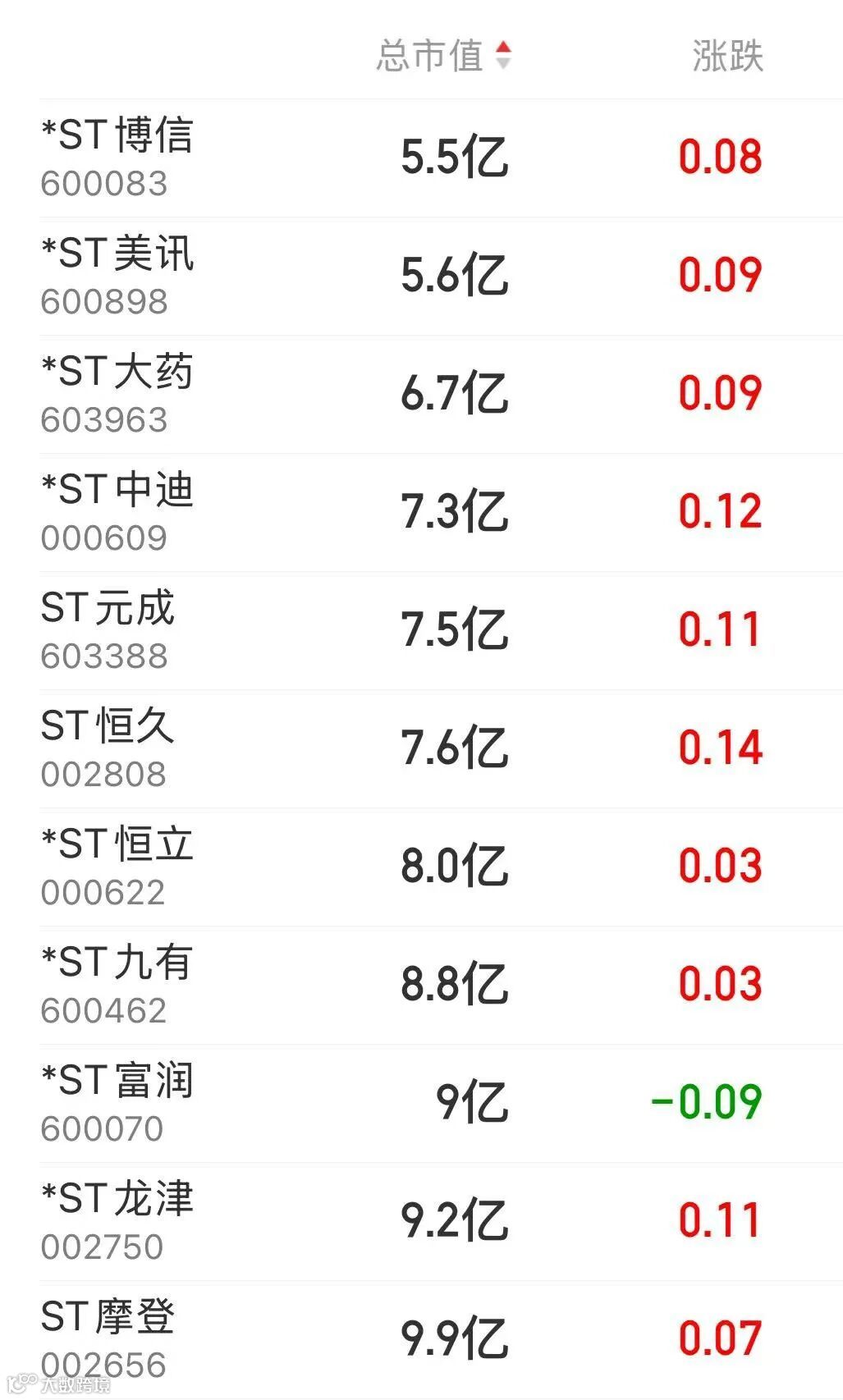This screenshot has width=843, height=1400.
Task: Open the *ST博信 600083 stock row
Action: coord(441,158)
